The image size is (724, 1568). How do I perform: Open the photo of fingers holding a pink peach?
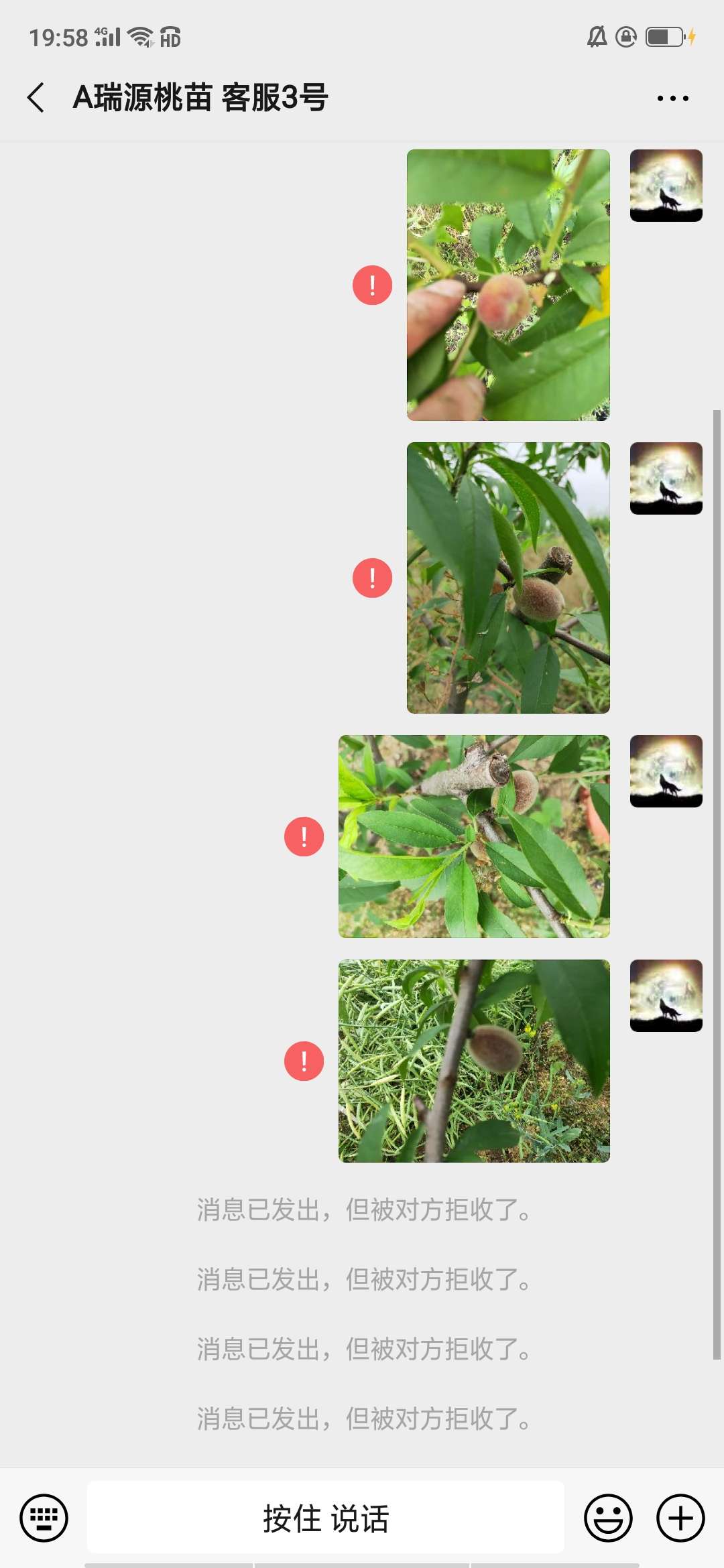(508, 285)
